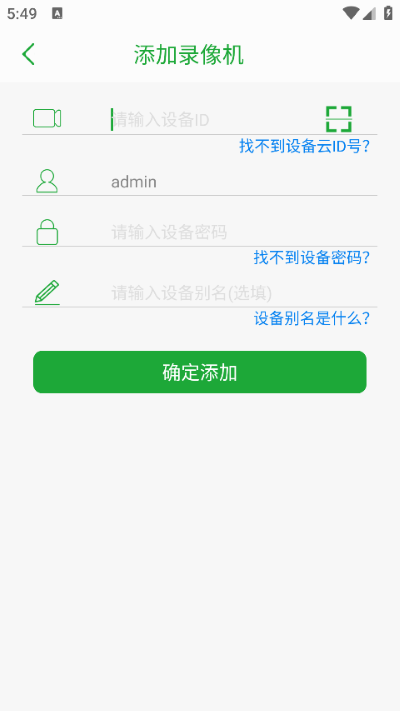This screenshot has width=400, height=711.
Task: Open the '设备别名是什么?' help link
Action: pos(312,318)
